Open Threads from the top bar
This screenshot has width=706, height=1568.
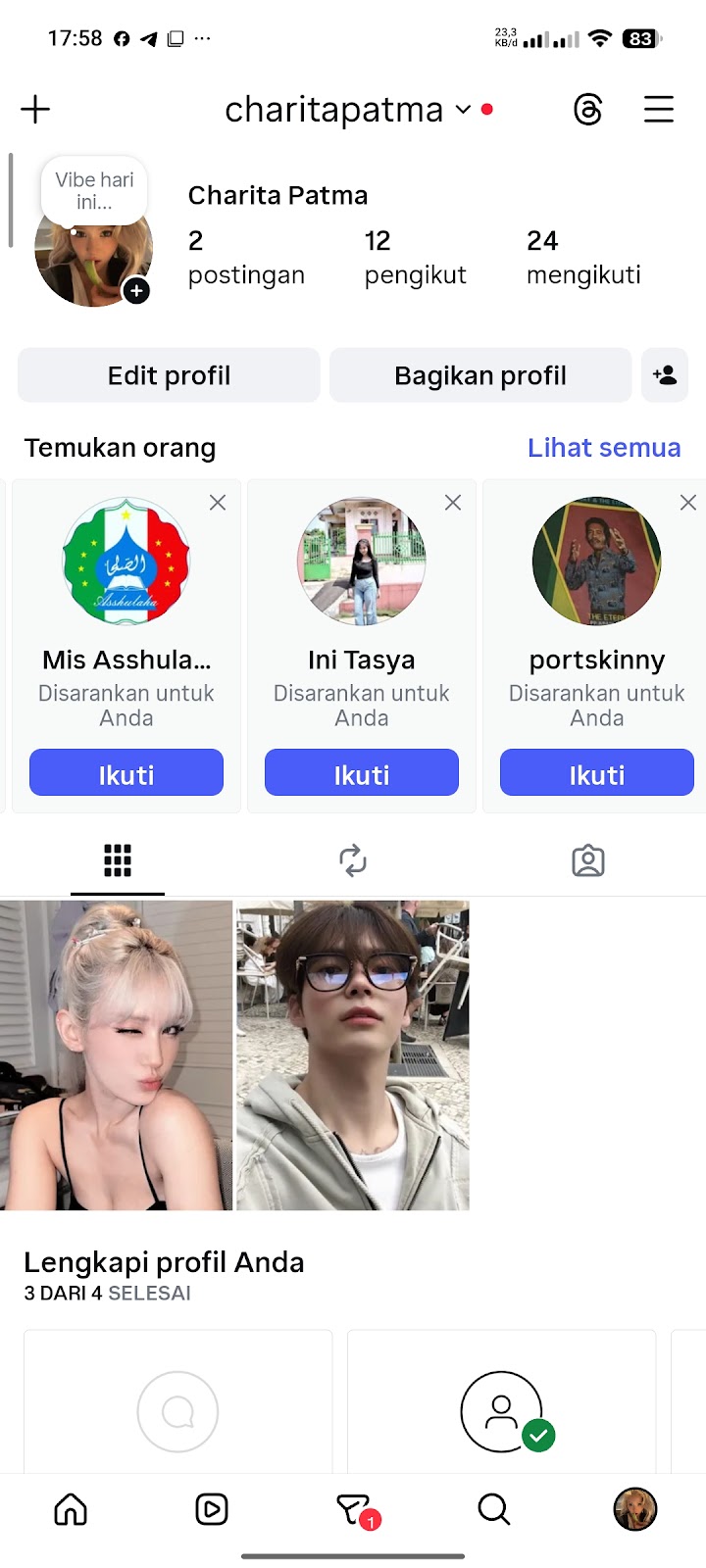[x=587, y=109]
